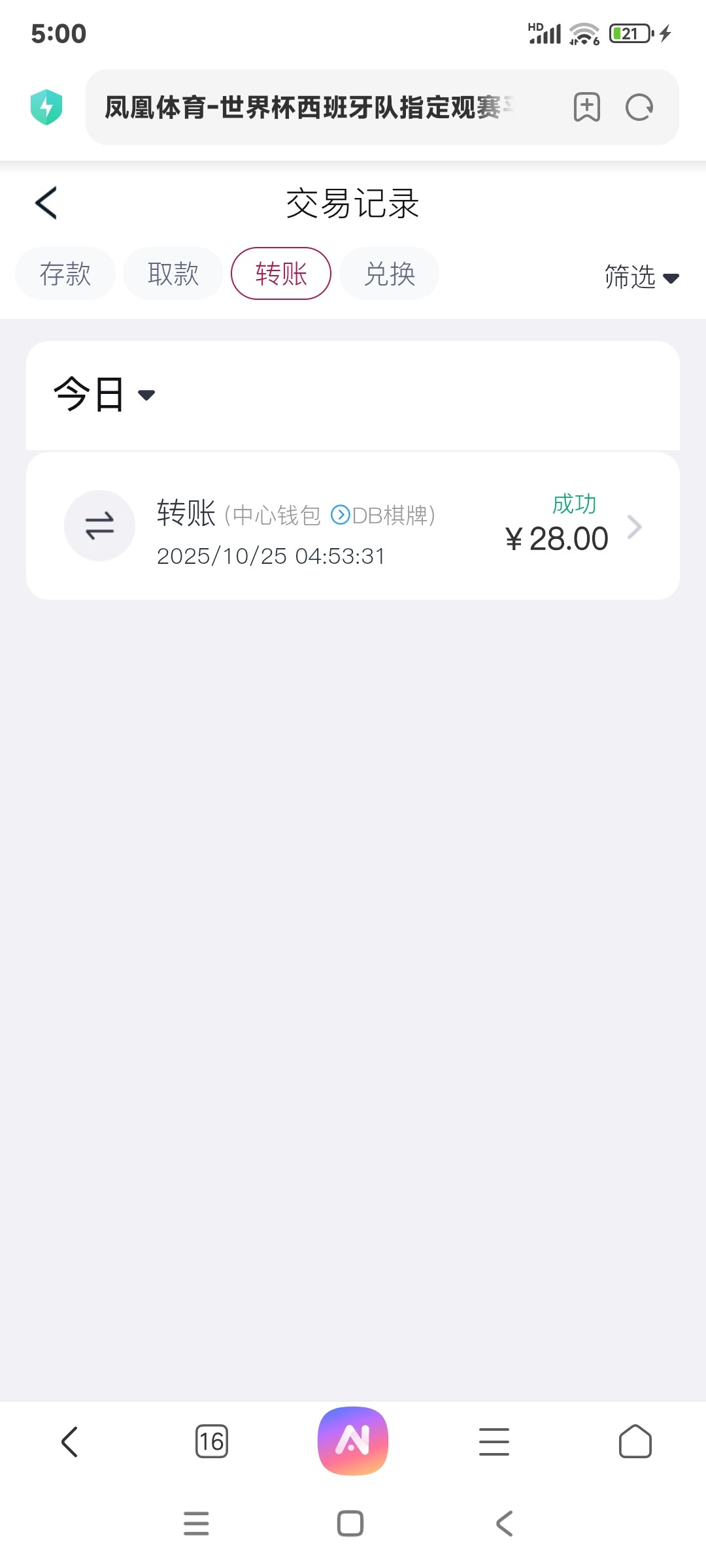Image resolution: width=706 pixels, height=1568 pixels.
Task: Switch to the 兑换 exchange tab
Action: (x=388, y=274)
